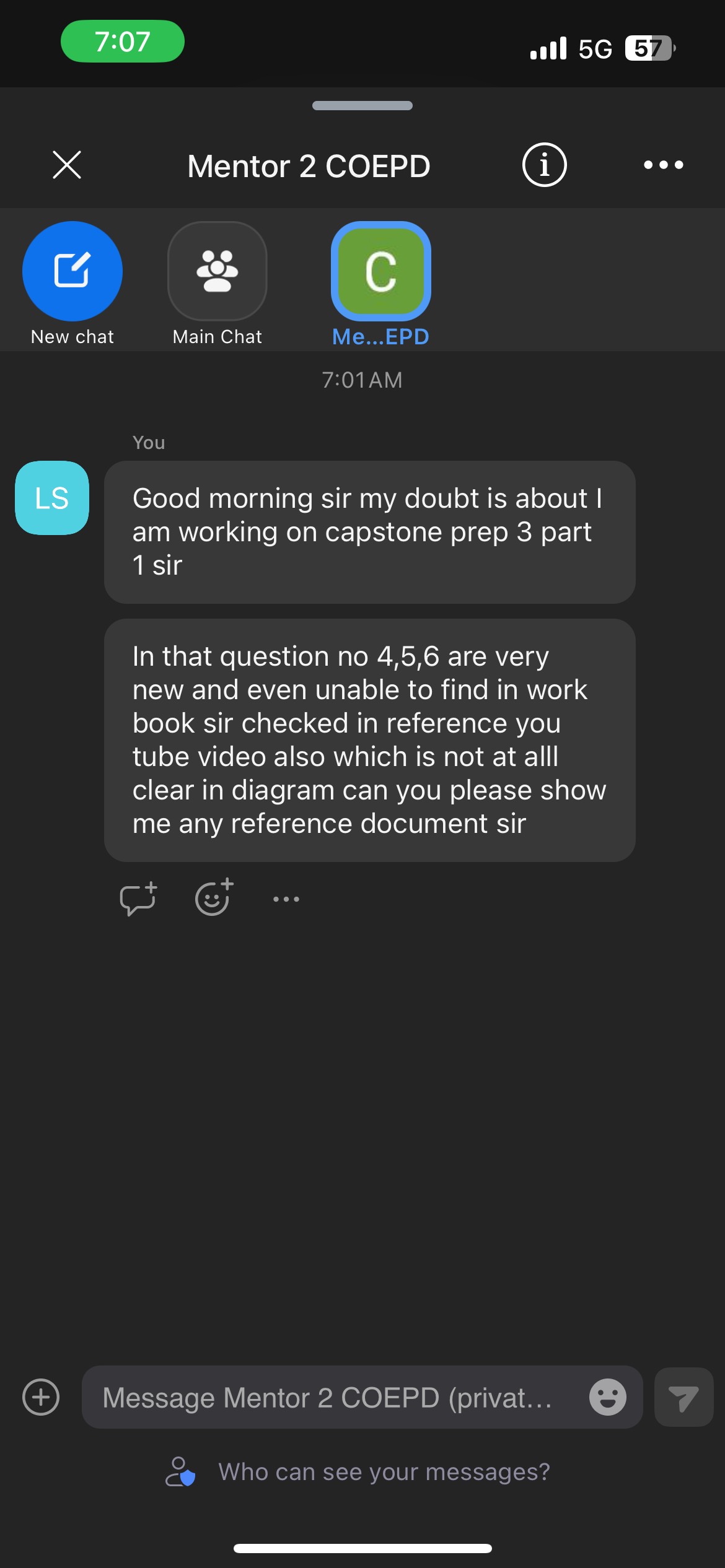Viewport: 725px width, 1568px height.
Task: Select the Me...EPD chat avatar
Action: (x=380, y=271)
